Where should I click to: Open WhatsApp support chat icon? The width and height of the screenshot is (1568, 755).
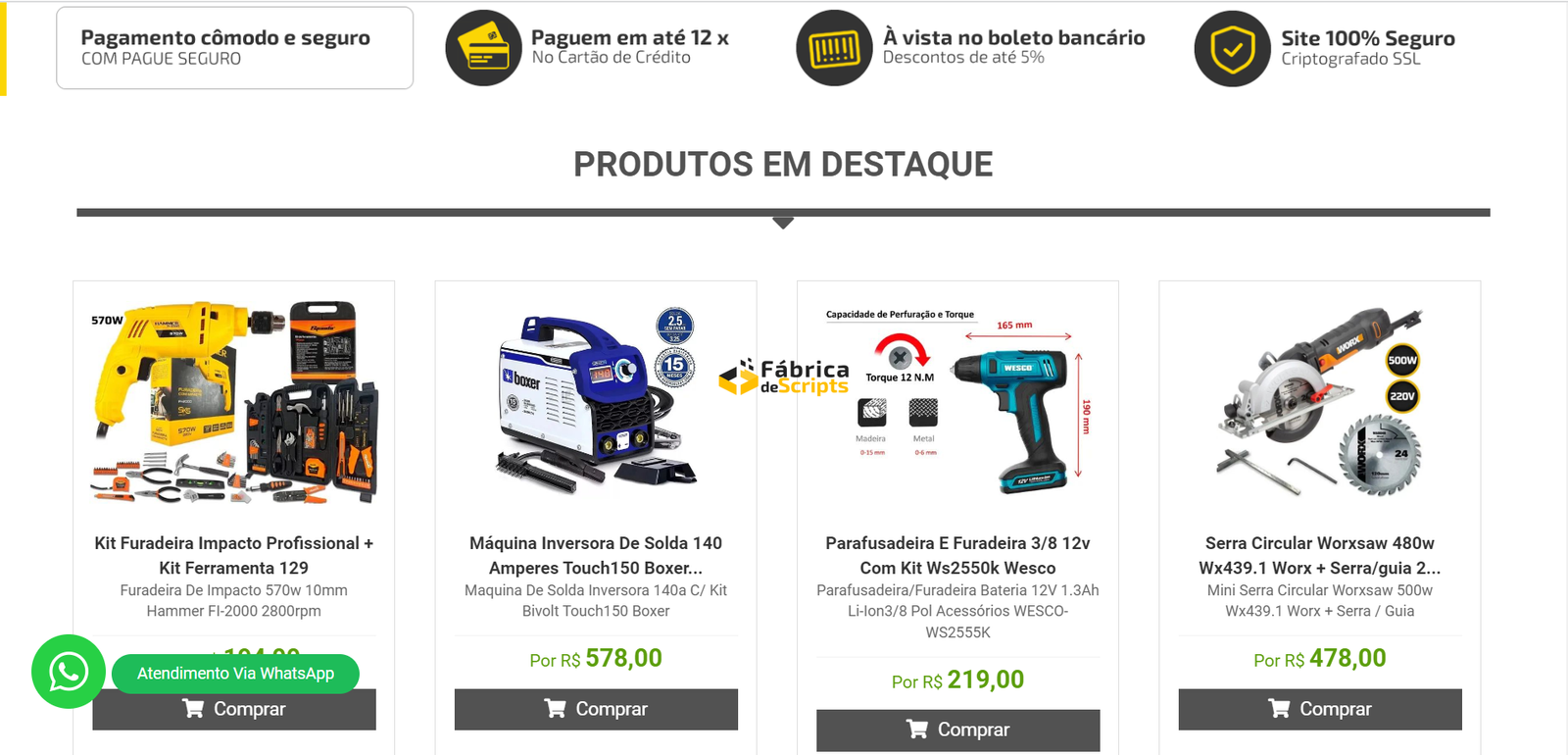68,672
